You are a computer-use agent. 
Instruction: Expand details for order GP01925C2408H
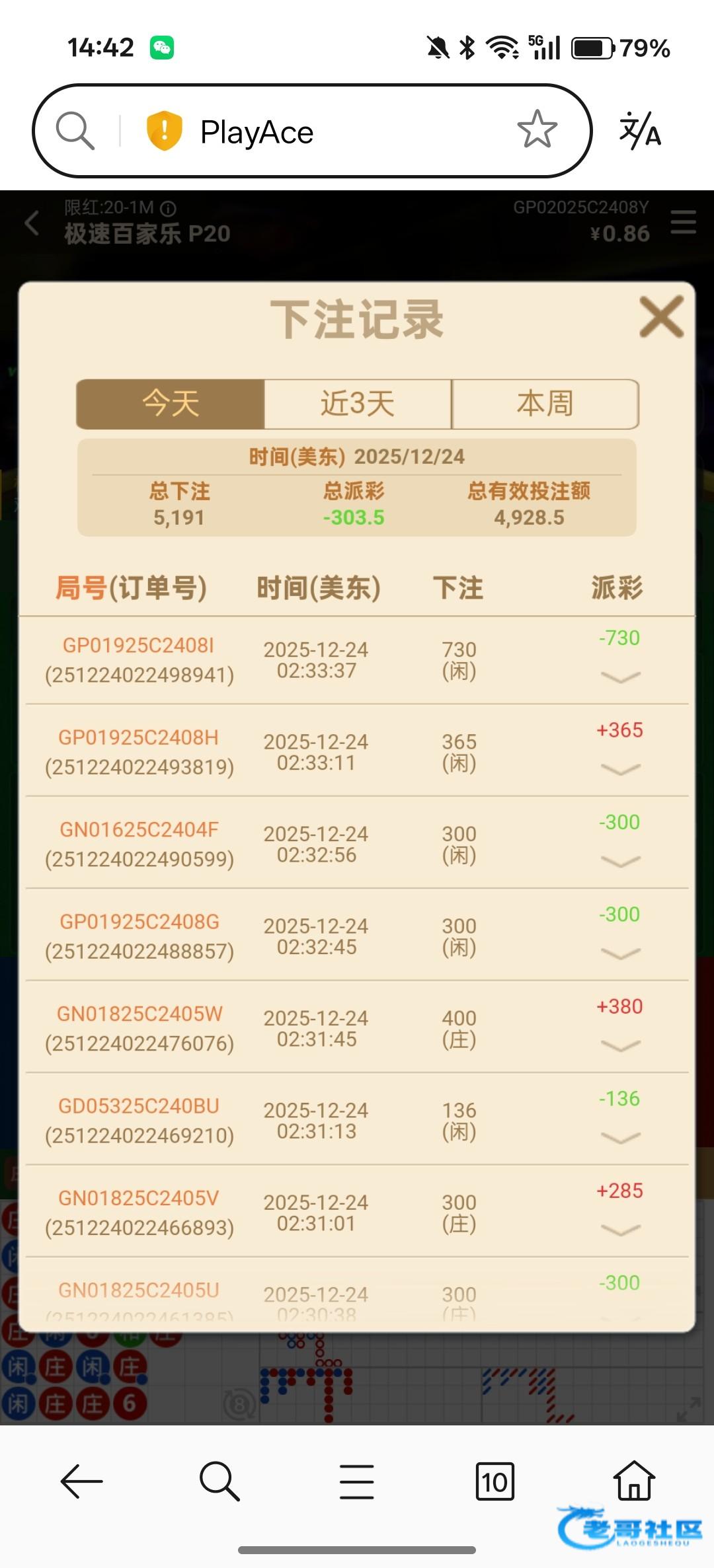620,769
